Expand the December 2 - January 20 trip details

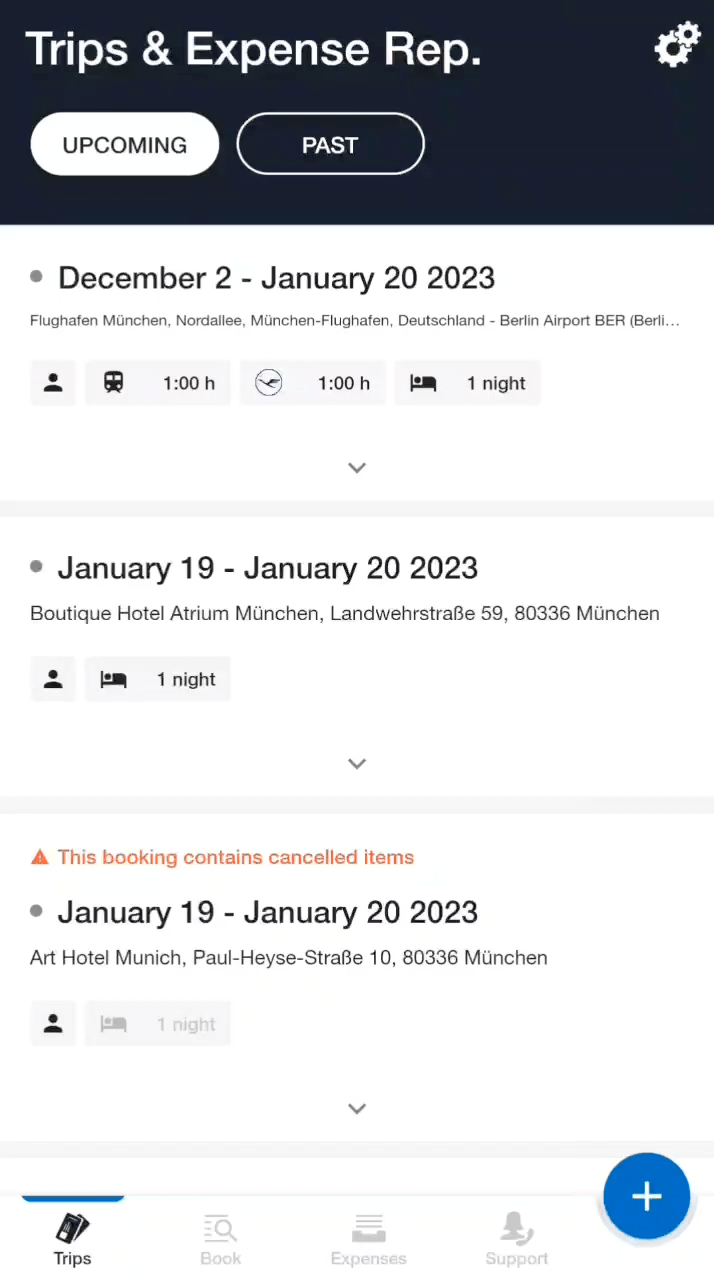tap(357, 467)
